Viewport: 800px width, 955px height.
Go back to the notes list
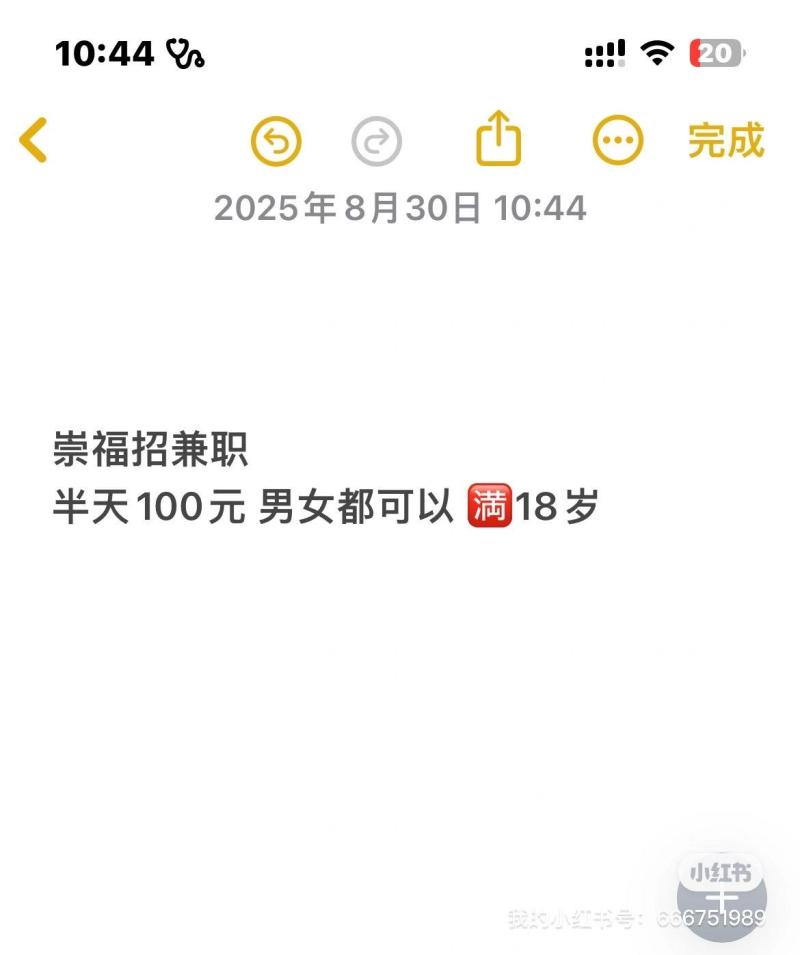[x=33, y=140]
